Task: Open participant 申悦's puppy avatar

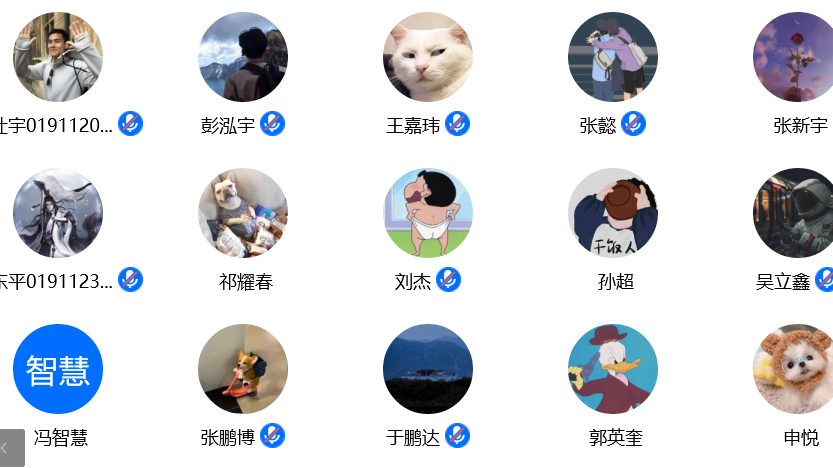Action: (797, 369)
